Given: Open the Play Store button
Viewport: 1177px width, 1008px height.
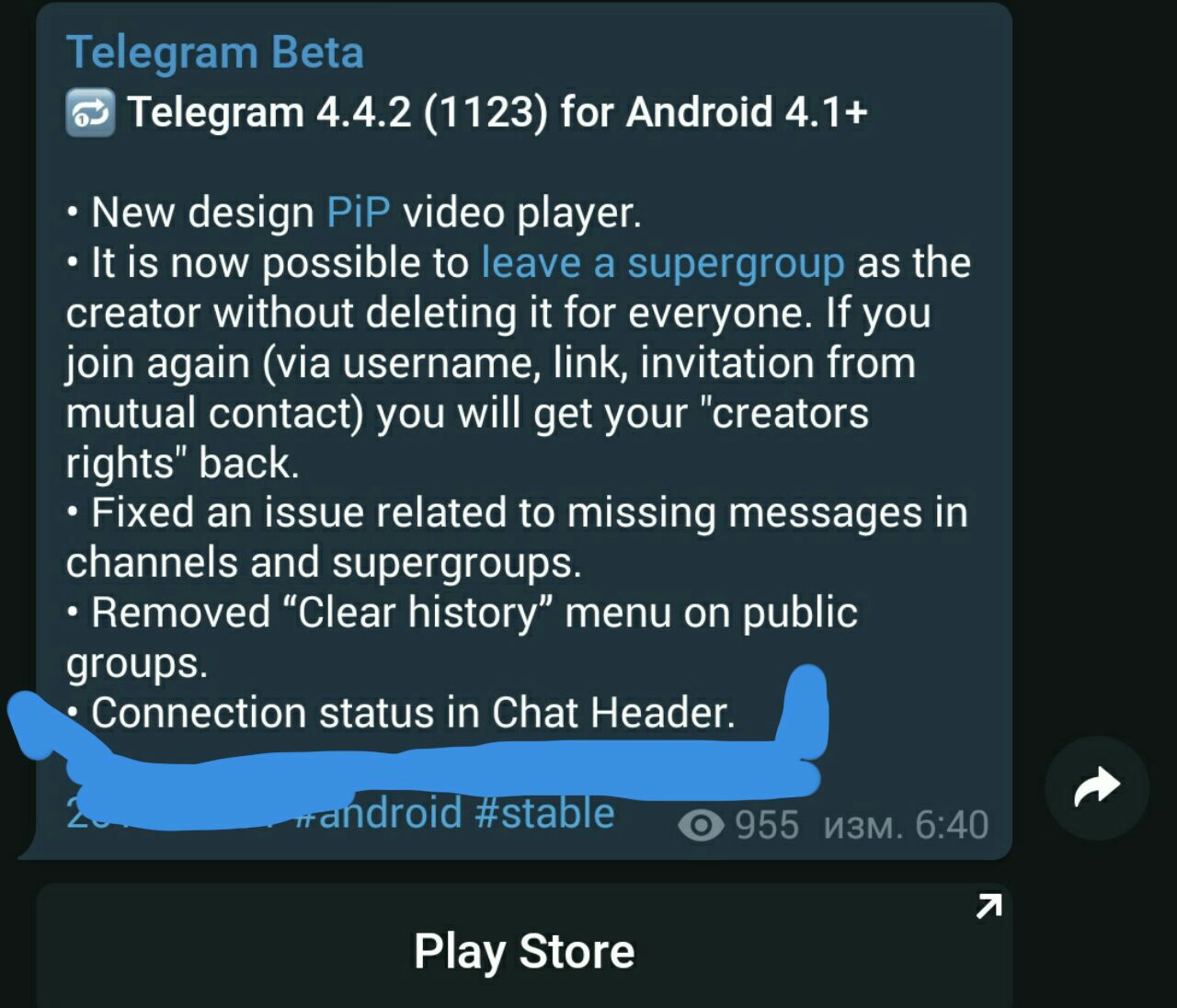Looking at the screenshot, I should click(x=524, y=949).
